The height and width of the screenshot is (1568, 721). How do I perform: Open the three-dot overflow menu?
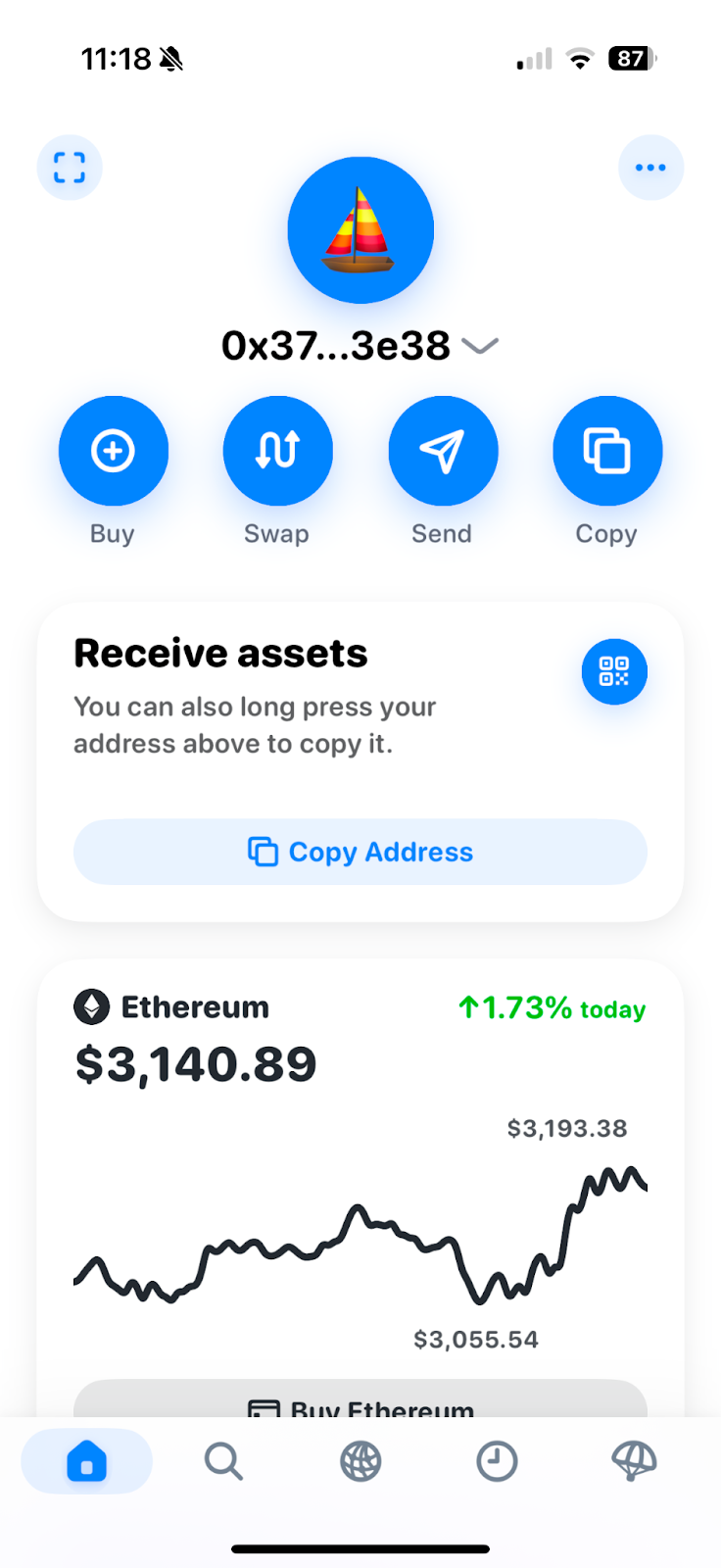point(650,168)
